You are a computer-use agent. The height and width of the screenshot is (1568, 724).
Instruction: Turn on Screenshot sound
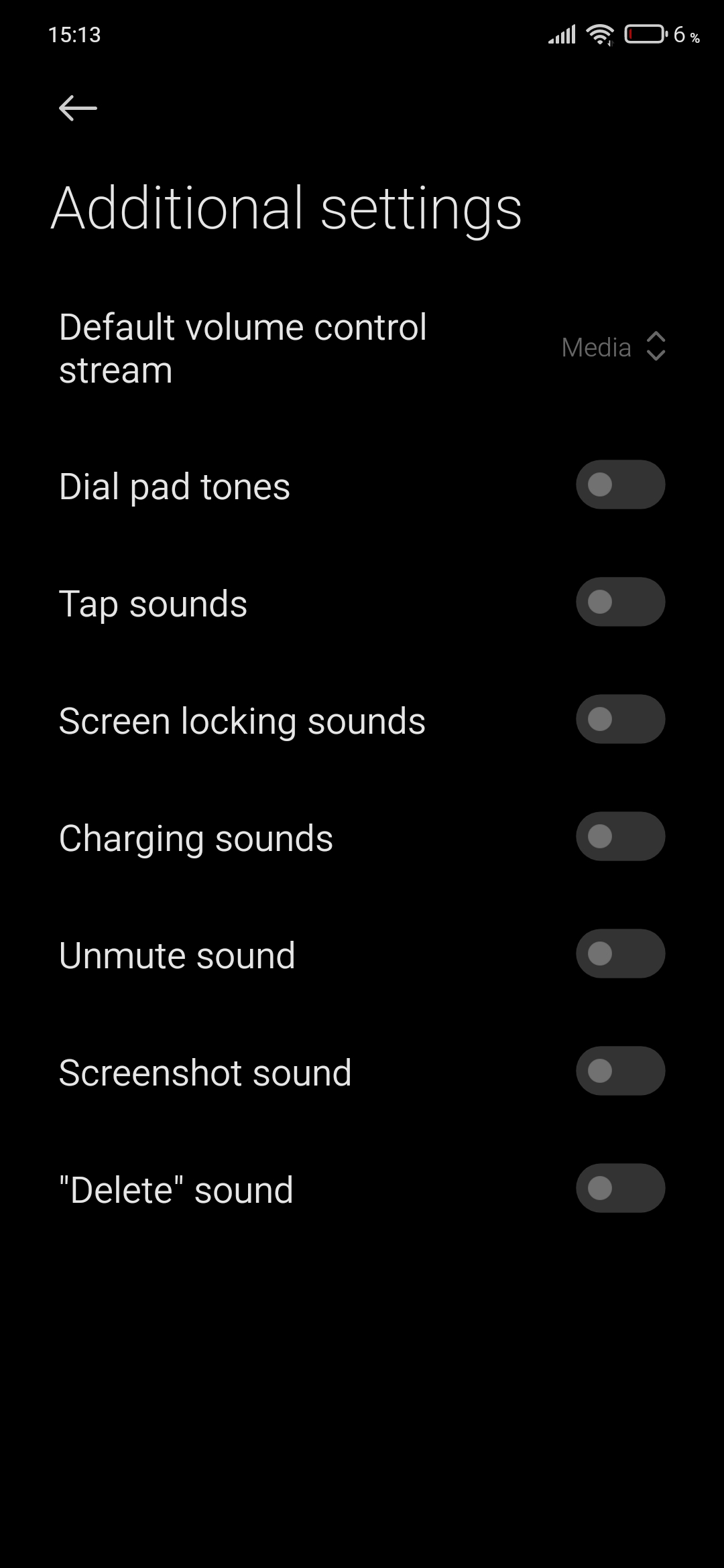[620, 1071]
